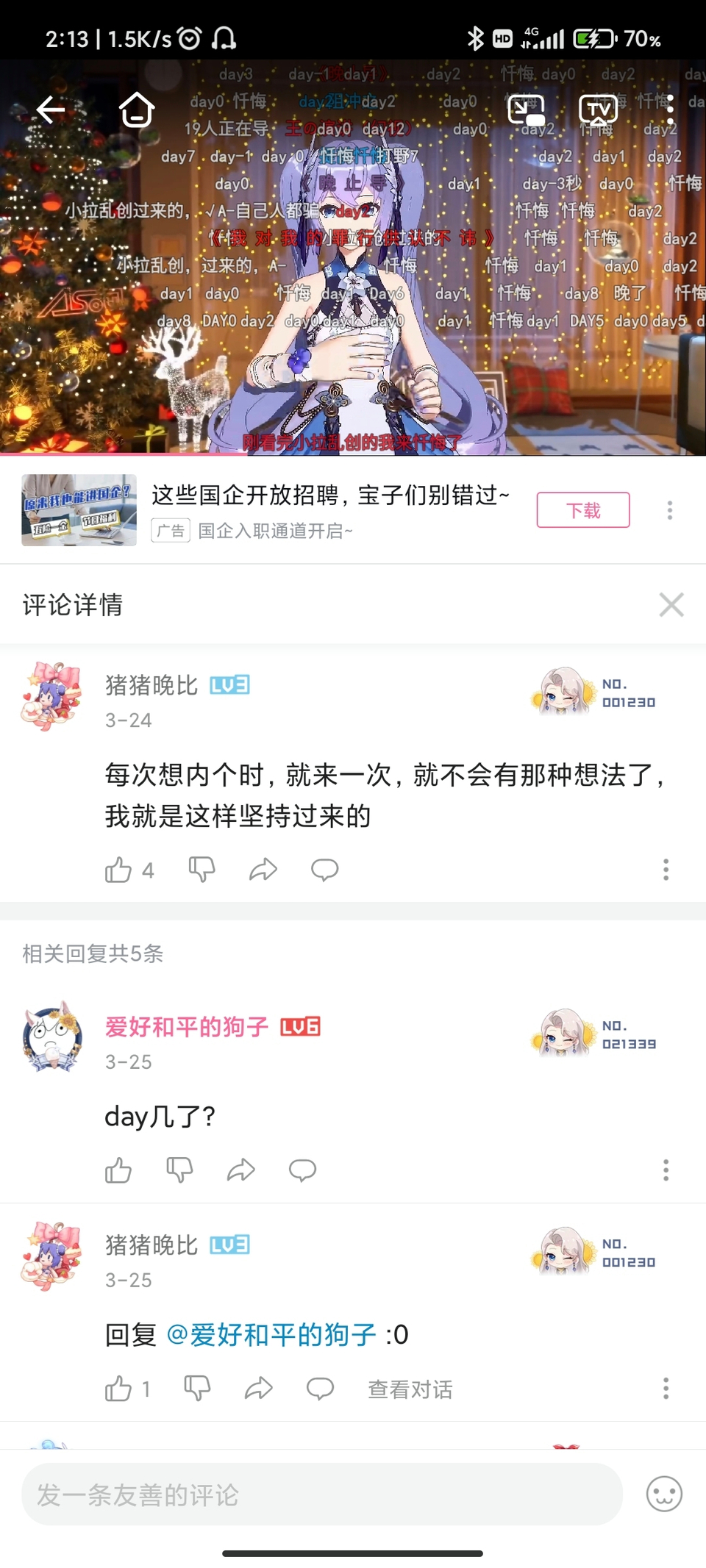Go back using the arrow over the video
Image resolution: width=706 pixels, height=1568 pixels.
tap(51, 110)
